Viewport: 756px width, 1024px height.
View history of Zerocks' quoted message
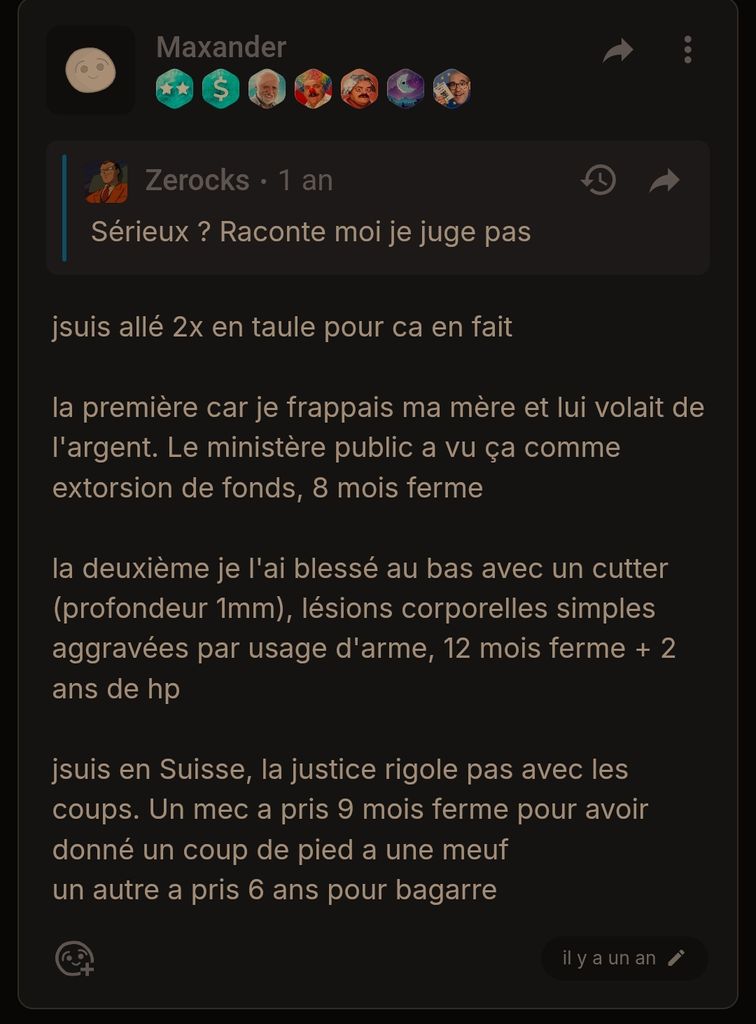[598, 180]
